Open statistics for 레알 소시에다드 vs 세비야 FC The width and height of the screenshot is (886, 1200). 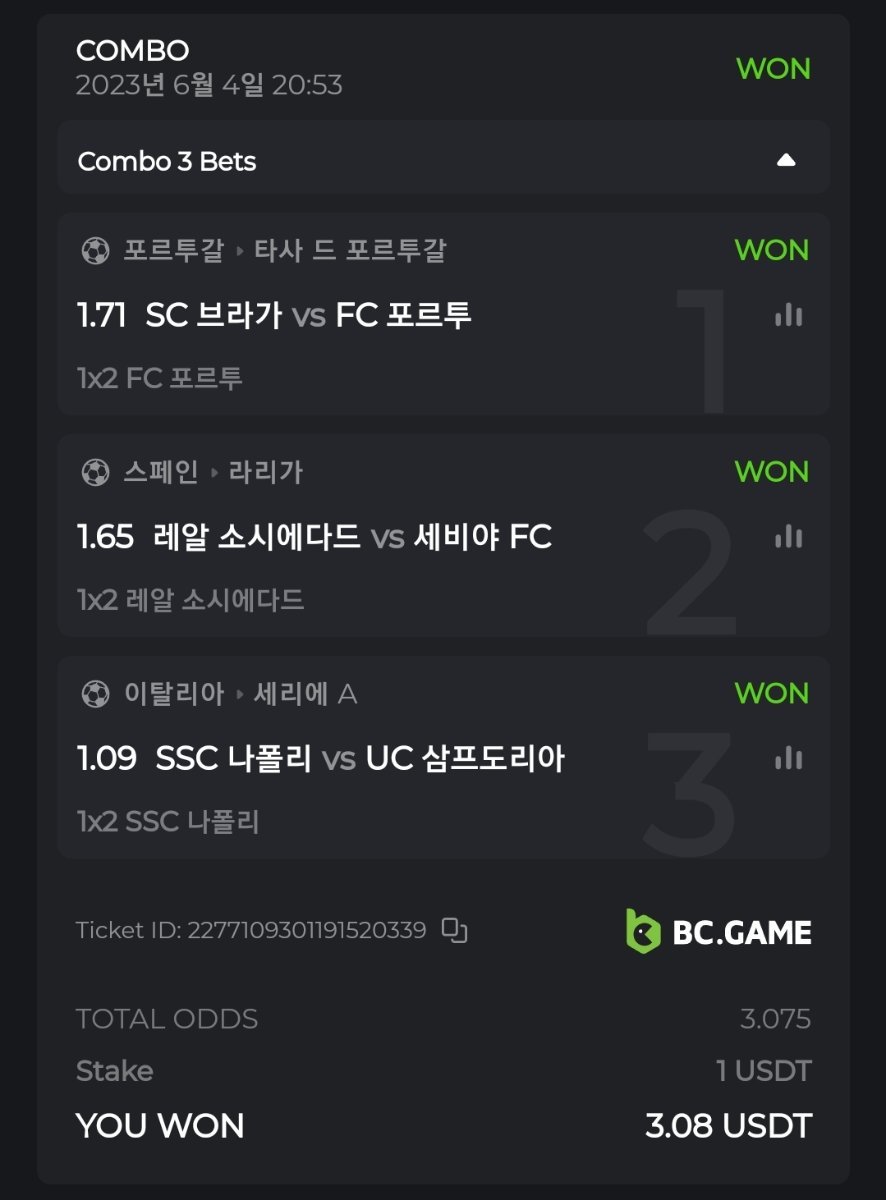point(788,538)
